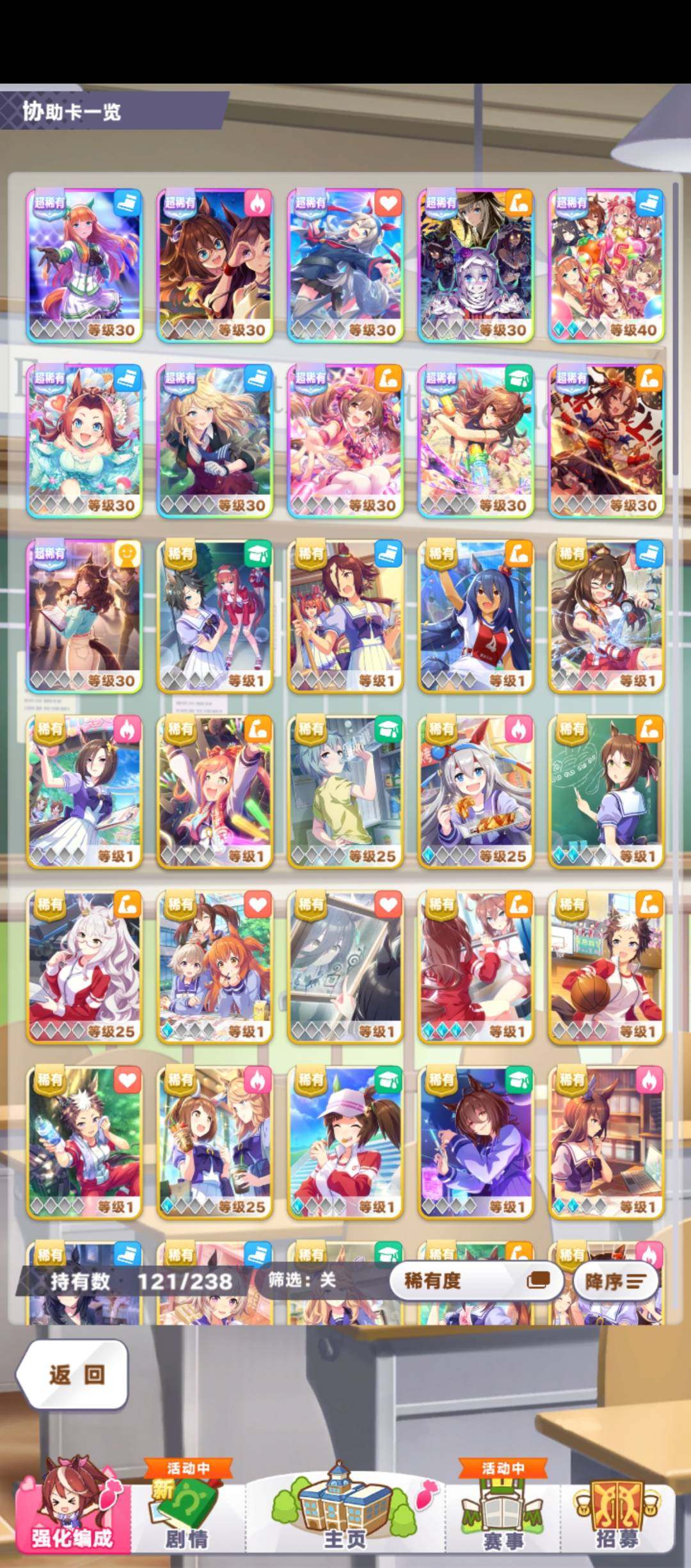Open the 超稀有 card at 等级40
Viewport: 691px width, 1568px height.
point(606,265)
